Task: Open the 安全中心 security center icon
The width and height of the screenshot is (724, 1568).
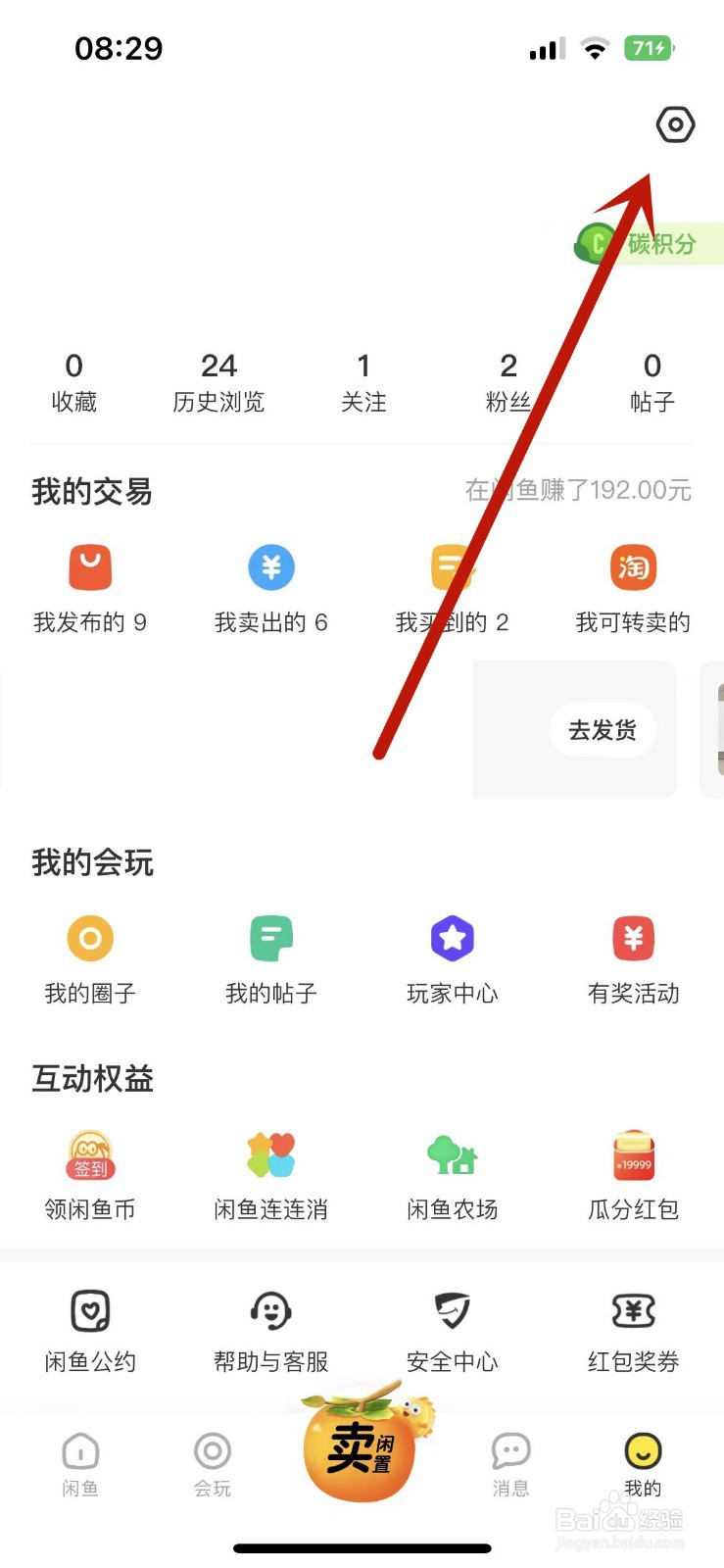Action: coord(452,1313)
